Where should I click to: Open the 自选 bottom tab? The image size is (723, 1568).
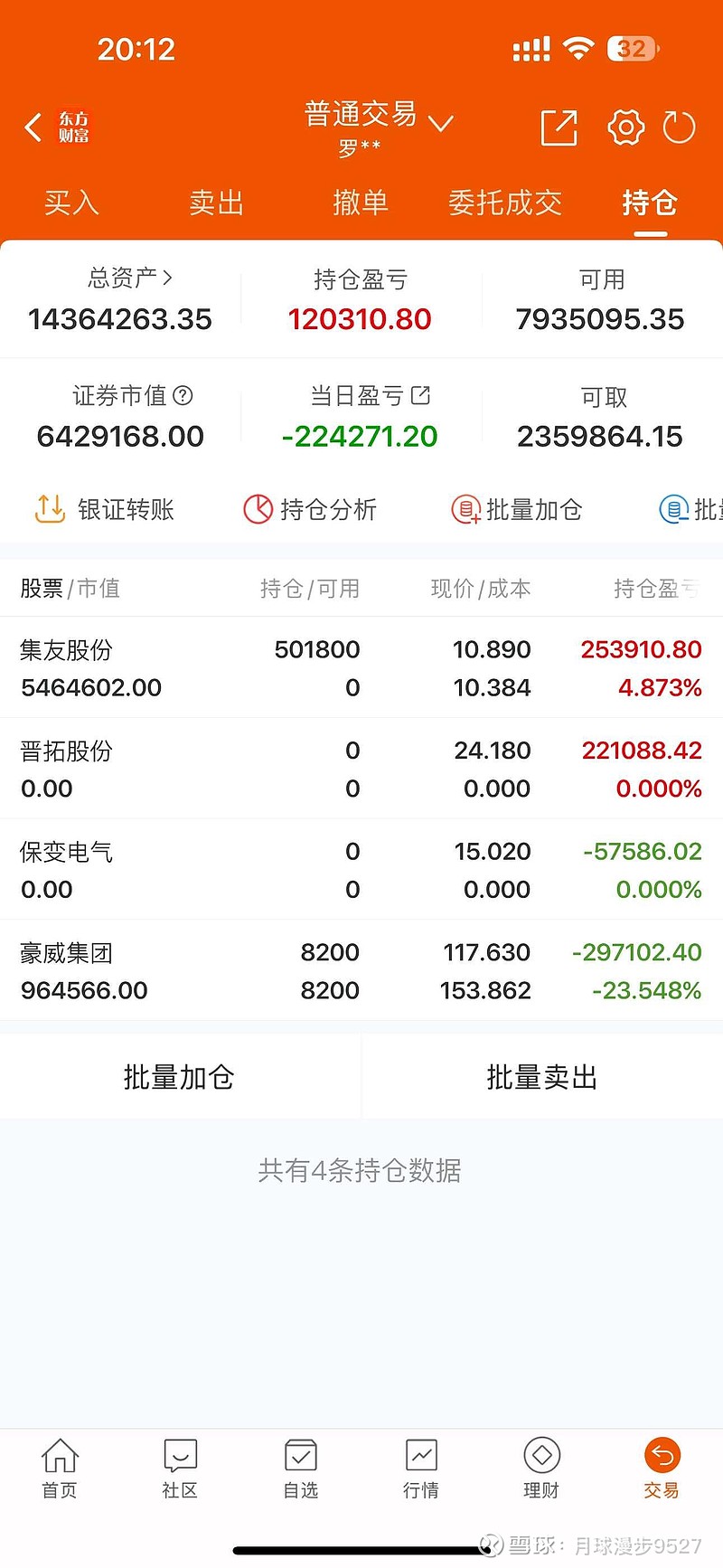click(301, 1469)
